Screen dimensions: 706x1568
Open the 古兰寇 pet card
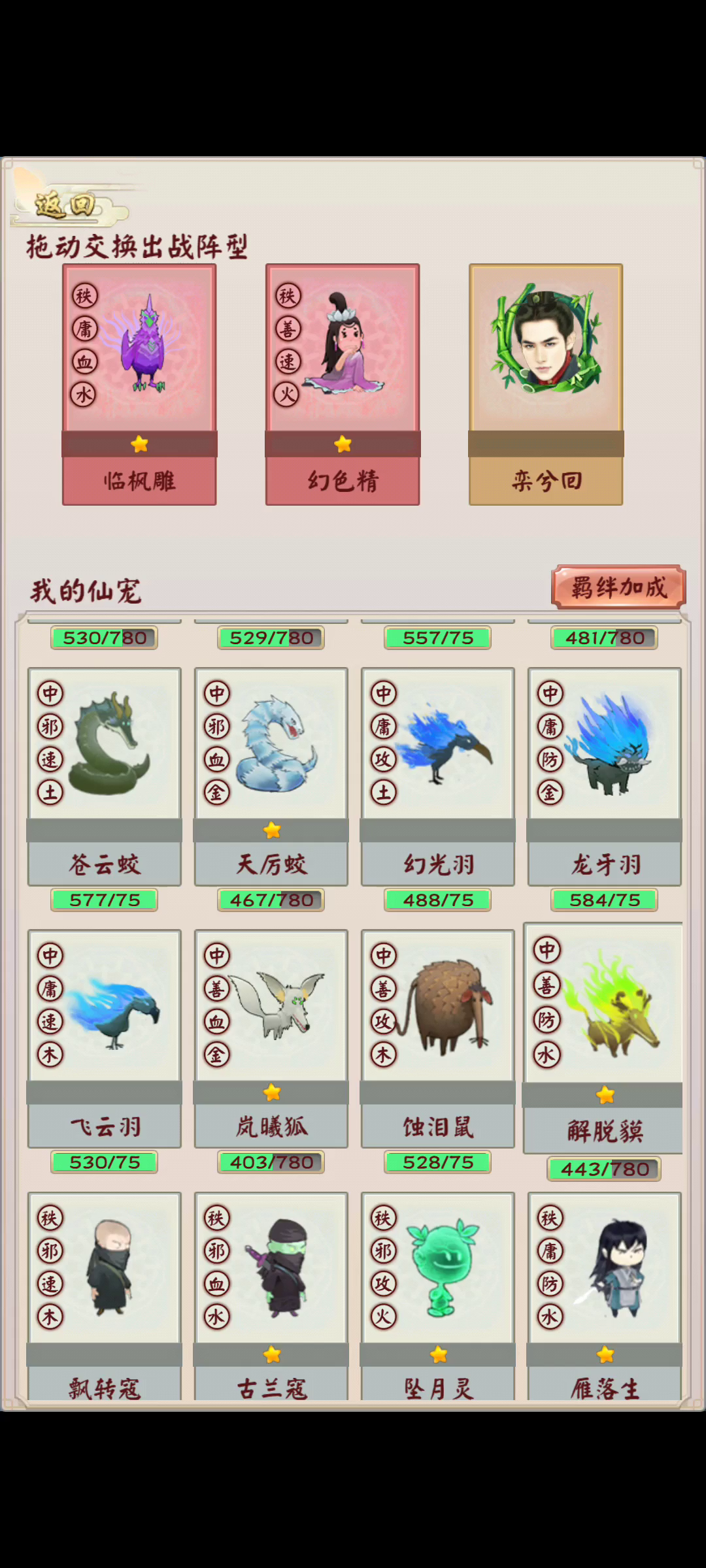pos(271,1296)
